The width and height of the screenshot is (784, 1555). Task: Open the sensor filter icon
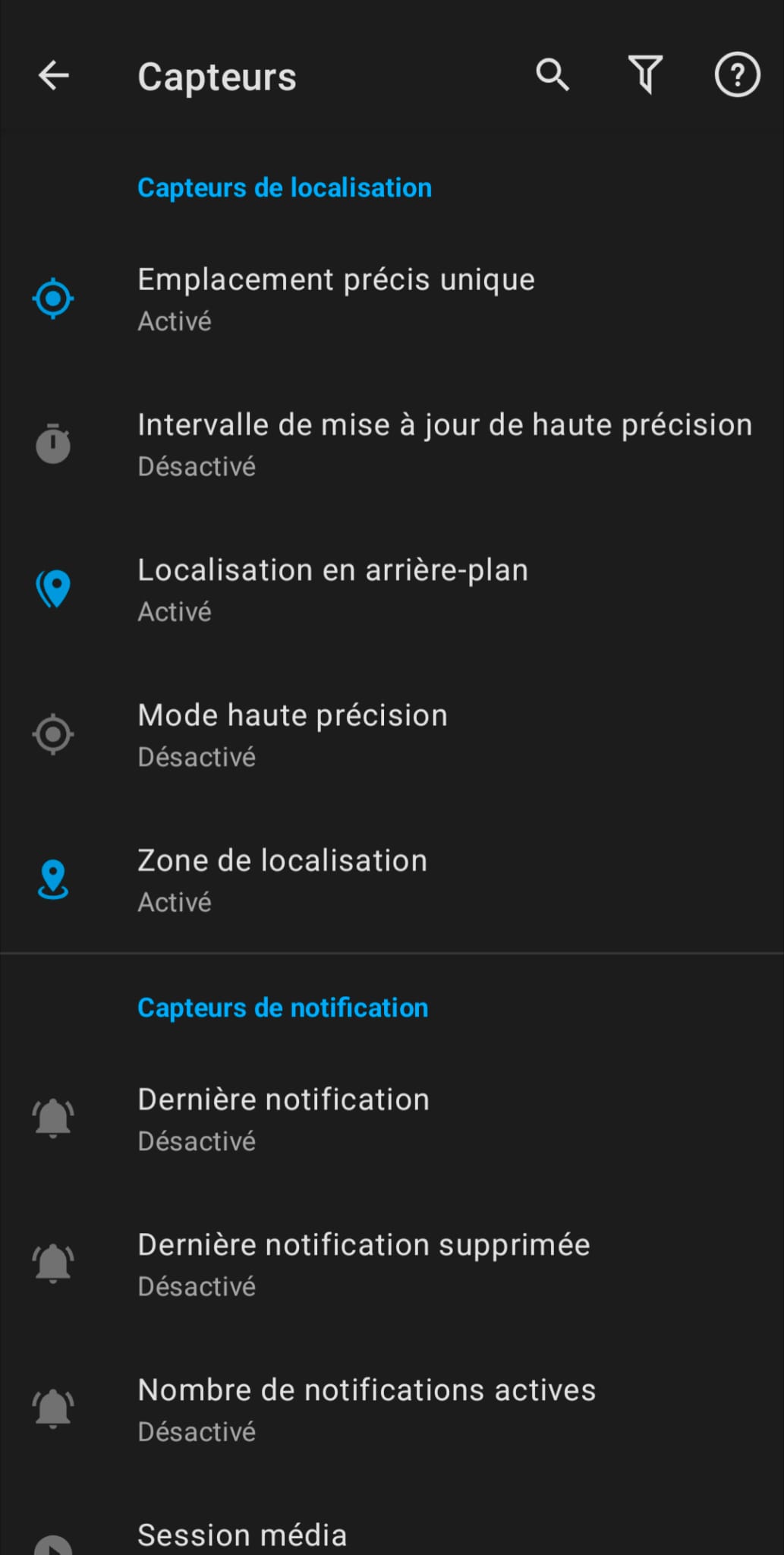644,75
